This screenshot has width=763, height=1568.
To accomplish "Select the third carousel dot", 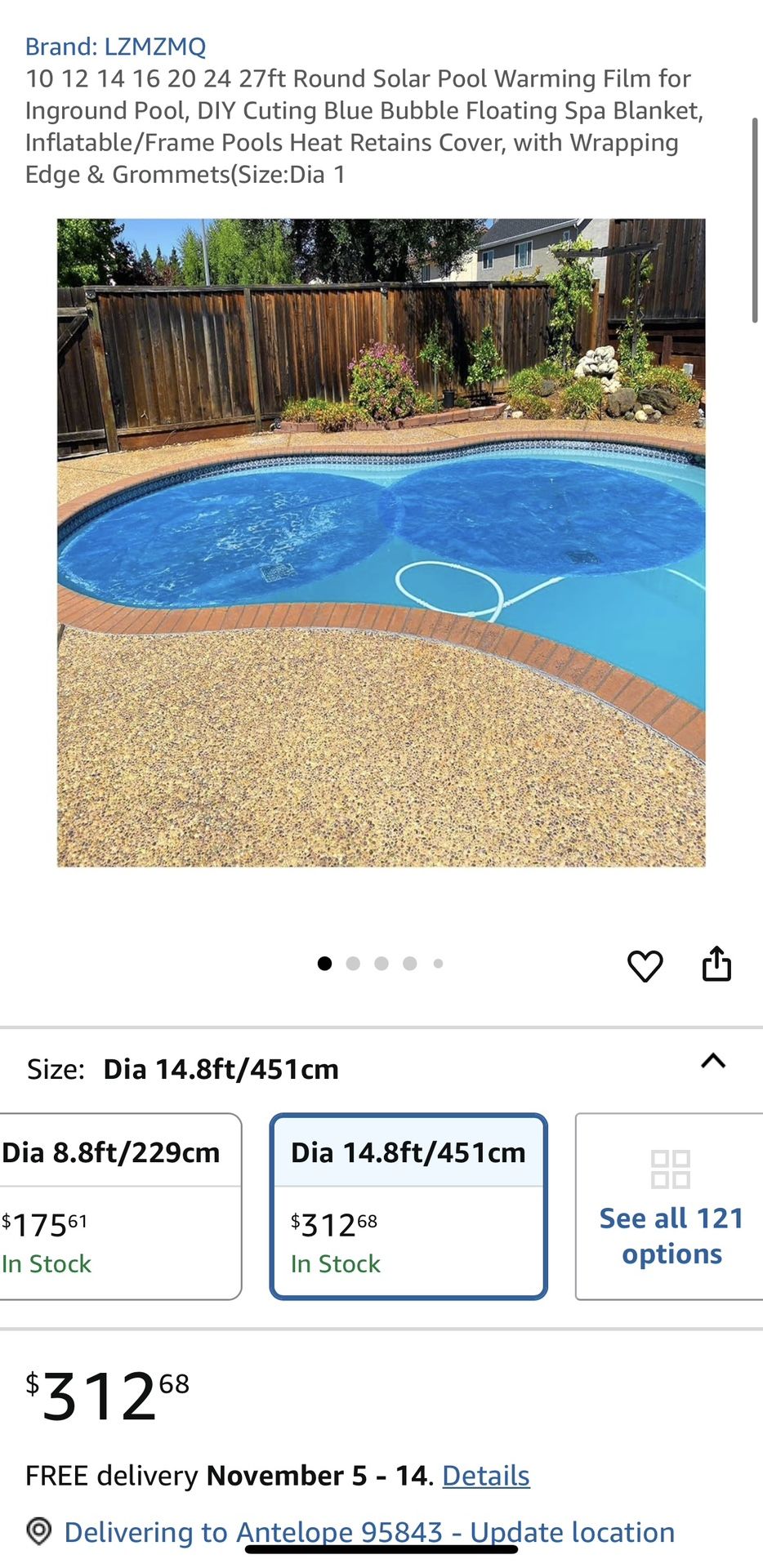I will 381,964.
